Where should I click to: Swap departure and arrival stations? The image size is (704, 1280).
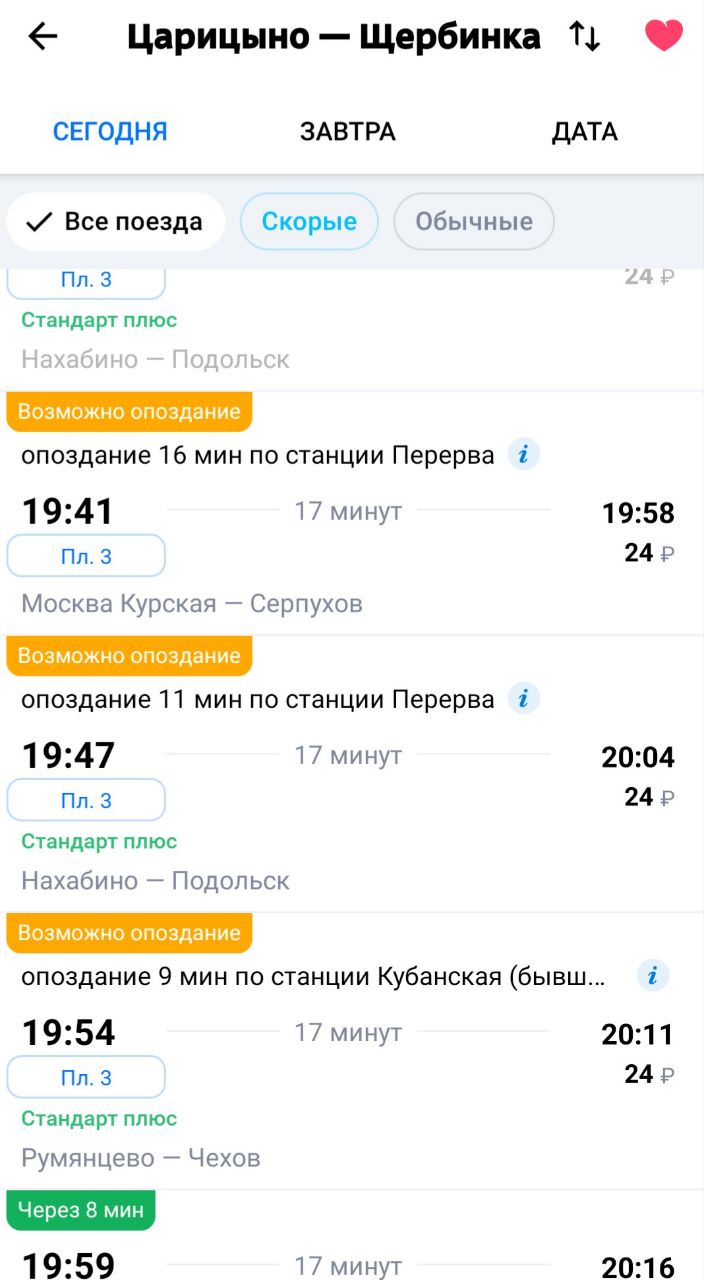[584, 37]
